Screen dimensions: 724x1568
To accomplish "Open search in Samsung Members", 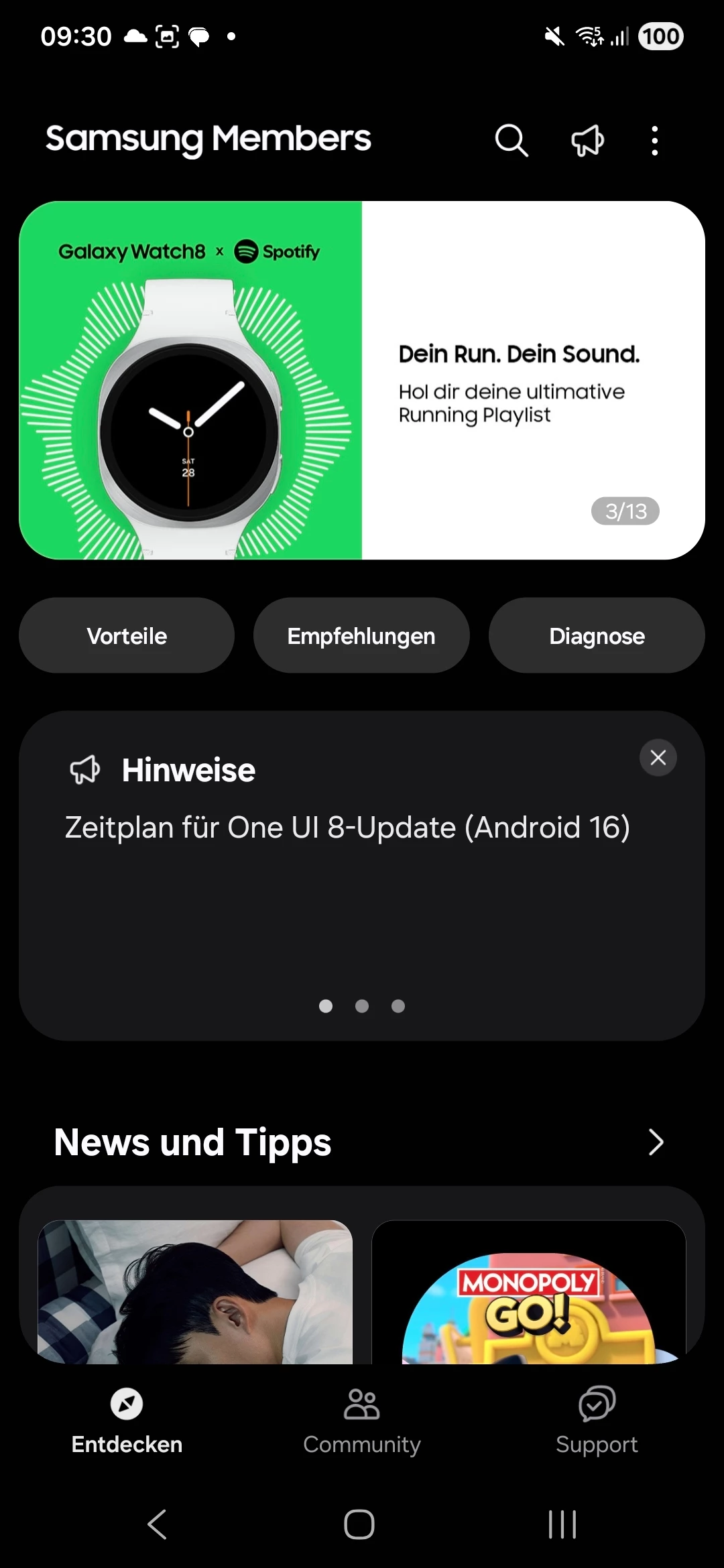I will coord(511,141).
